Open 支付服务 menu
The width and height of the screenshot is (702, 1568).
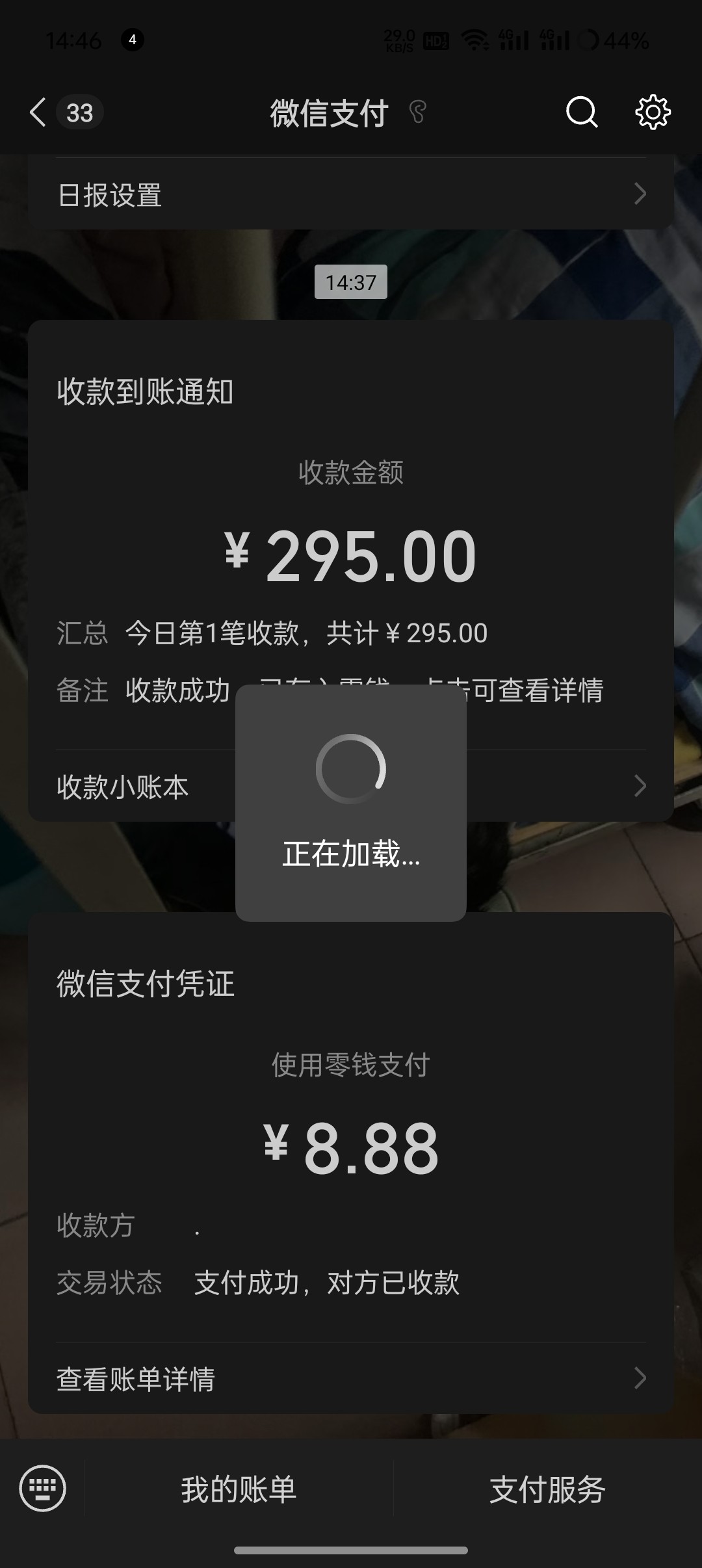coord(548,1489)
